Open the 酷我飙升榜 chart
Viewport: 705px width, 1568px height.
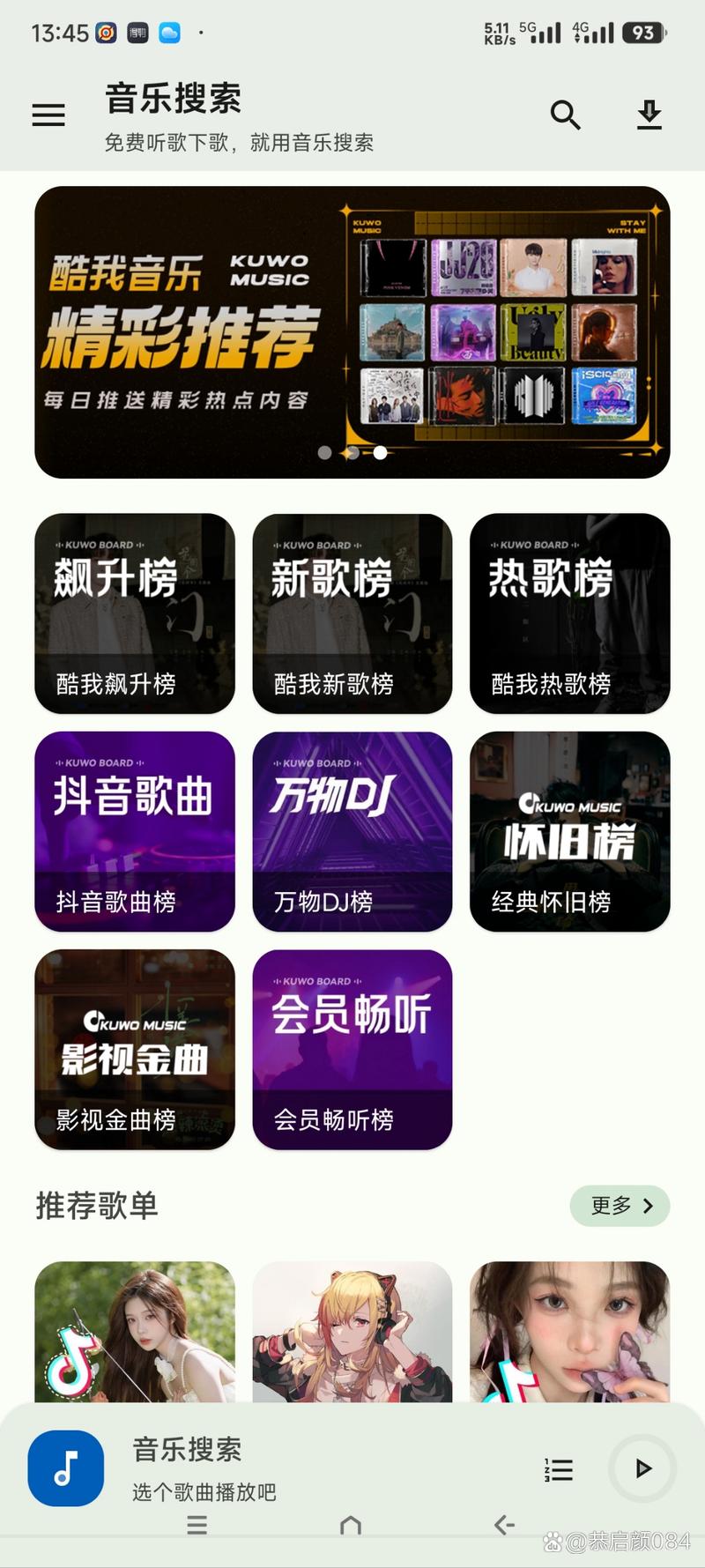click(x=135, y=613)
